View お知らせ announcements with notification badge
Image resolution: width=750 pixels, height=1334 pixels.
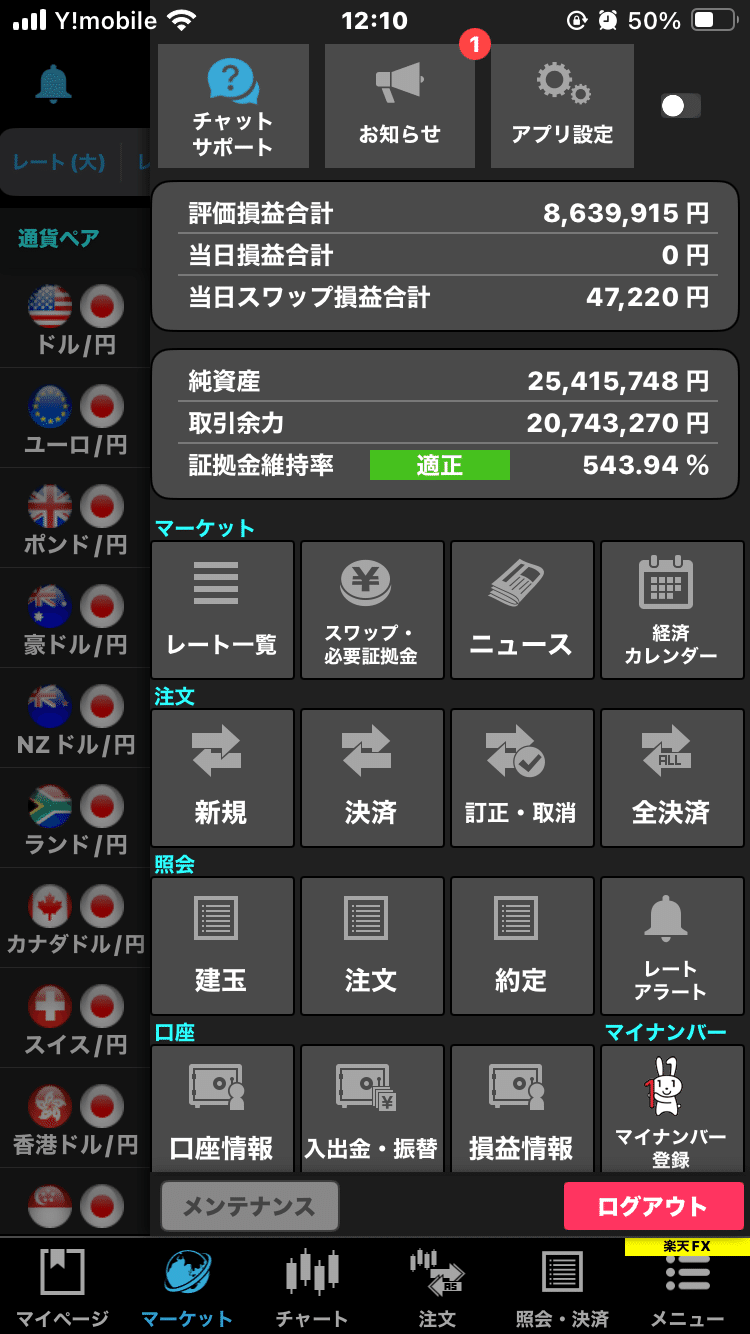click(400, 107)
